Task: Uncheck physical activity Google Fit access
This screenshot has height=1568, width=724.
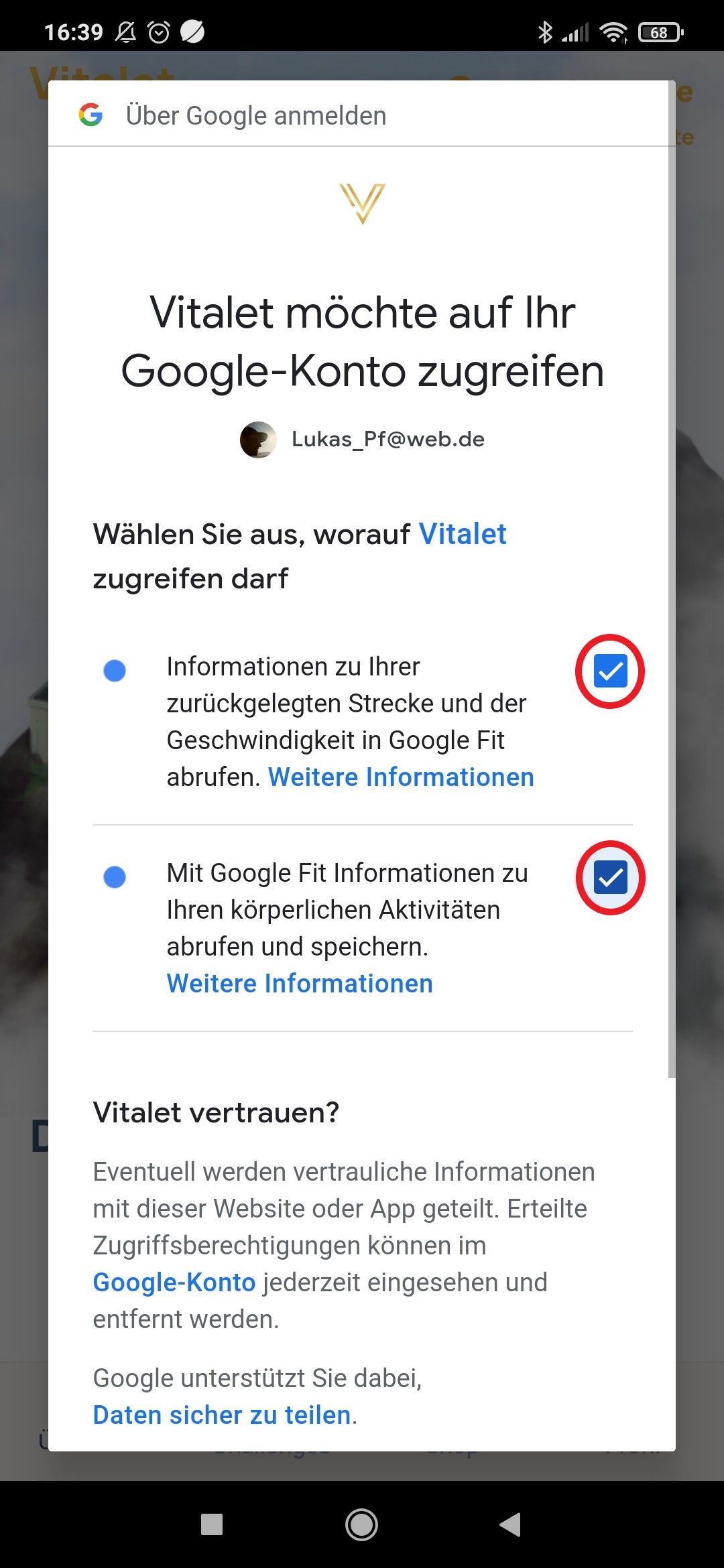Action: pos(610,877)
